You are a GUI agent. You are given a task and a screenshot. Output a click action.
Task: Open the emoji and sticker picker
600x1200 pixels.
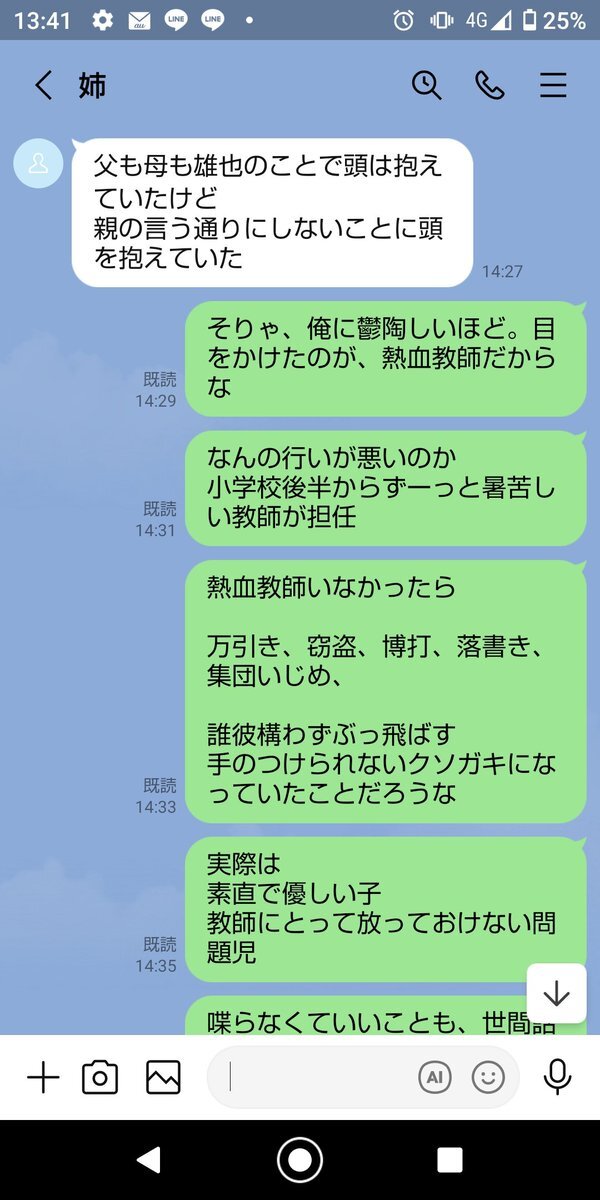pyautogui.click(x=488, y=1077)
